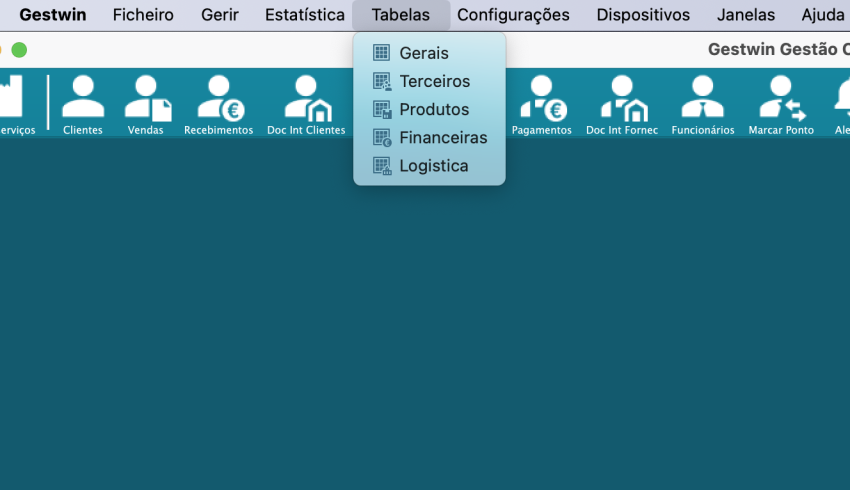This screenshot has width=850, height=490.
Task: Open the Ajuda menu
Action: click(823, 15)
